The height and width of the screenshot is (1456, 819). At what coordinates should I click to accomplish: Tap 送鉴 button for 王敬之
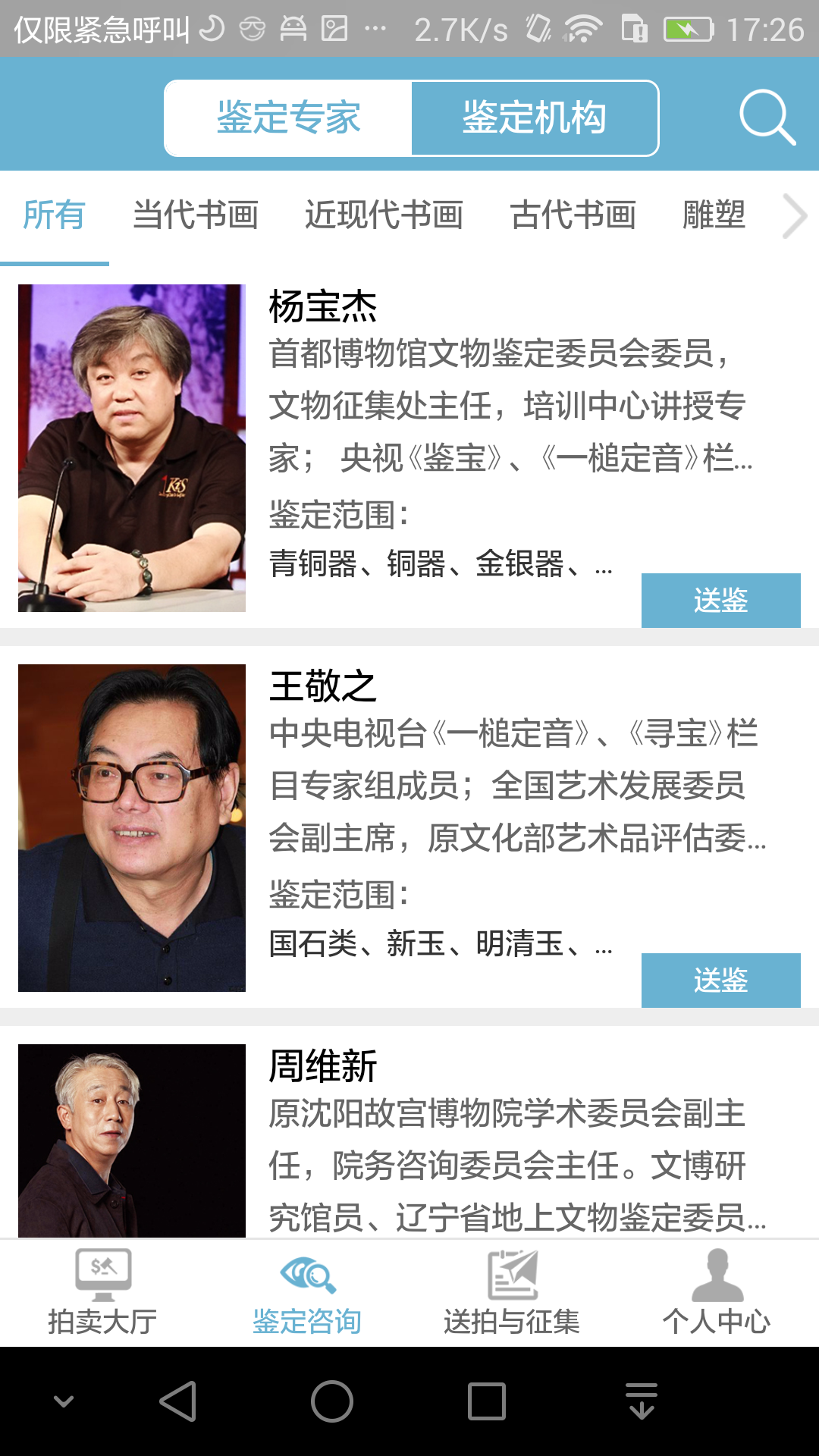[x=720, y=980]
